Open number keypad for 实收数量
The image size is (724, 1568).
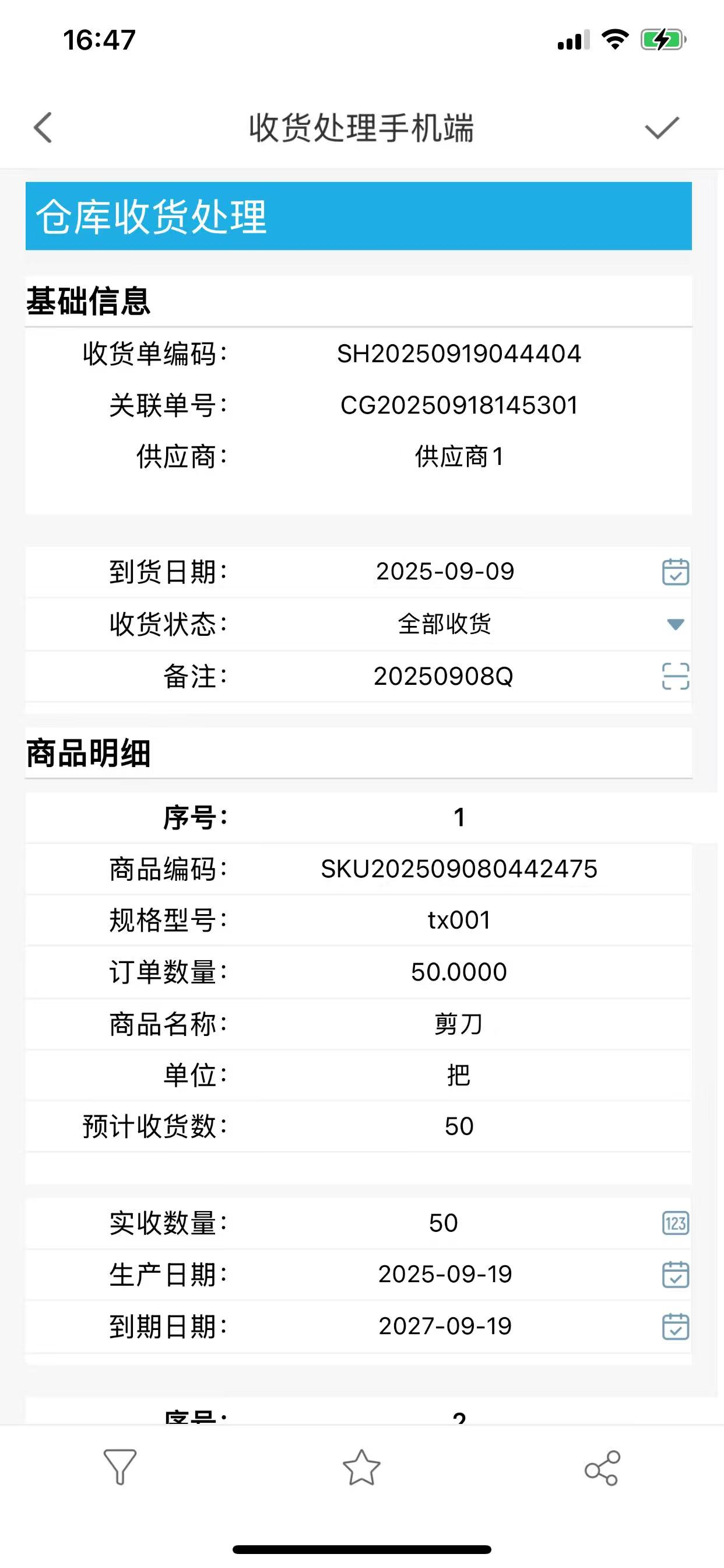(676, 1223)
